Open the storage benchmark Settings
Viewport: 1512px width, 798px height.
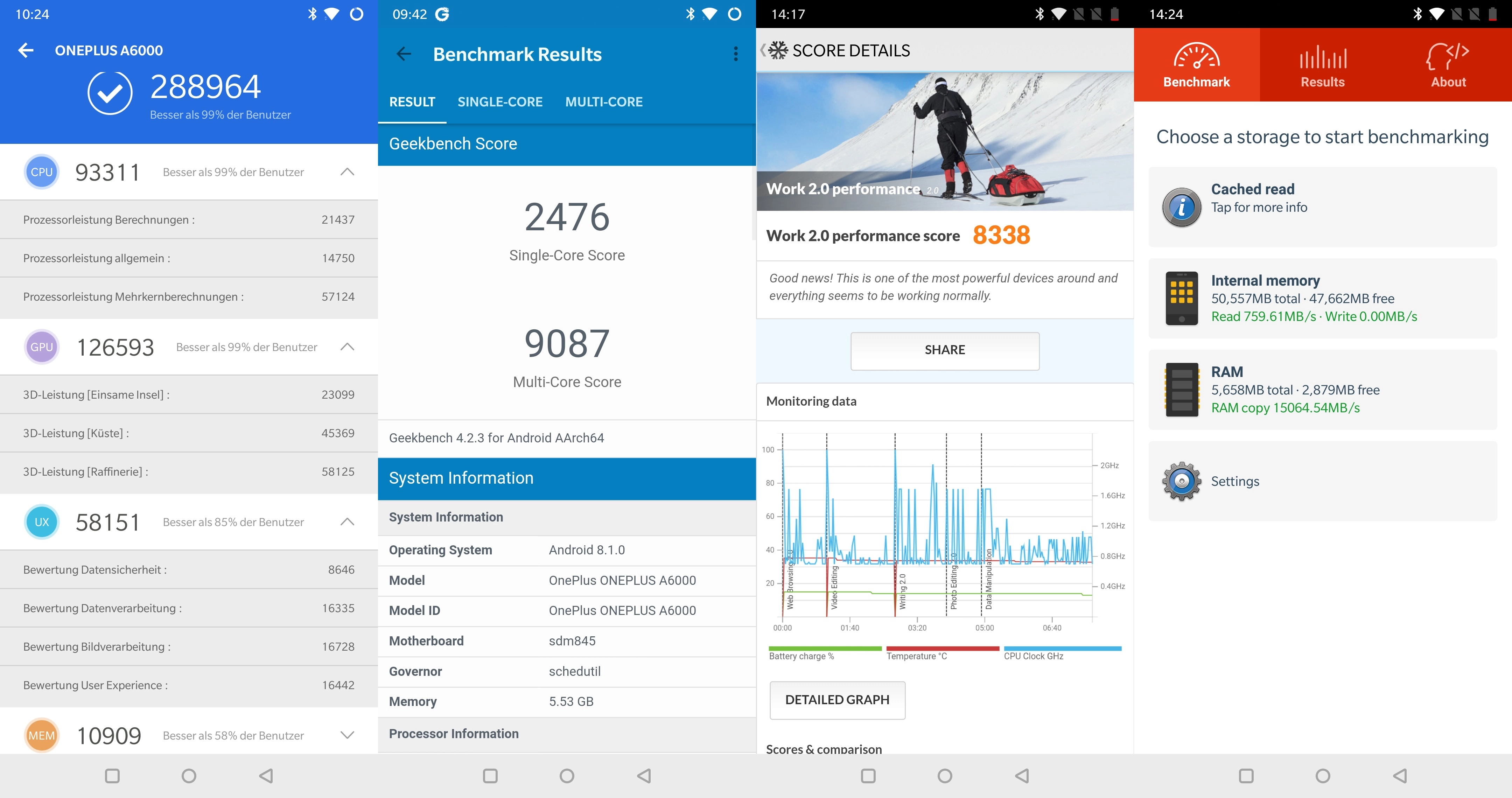pyautogui.click(x=1322, y=481)
